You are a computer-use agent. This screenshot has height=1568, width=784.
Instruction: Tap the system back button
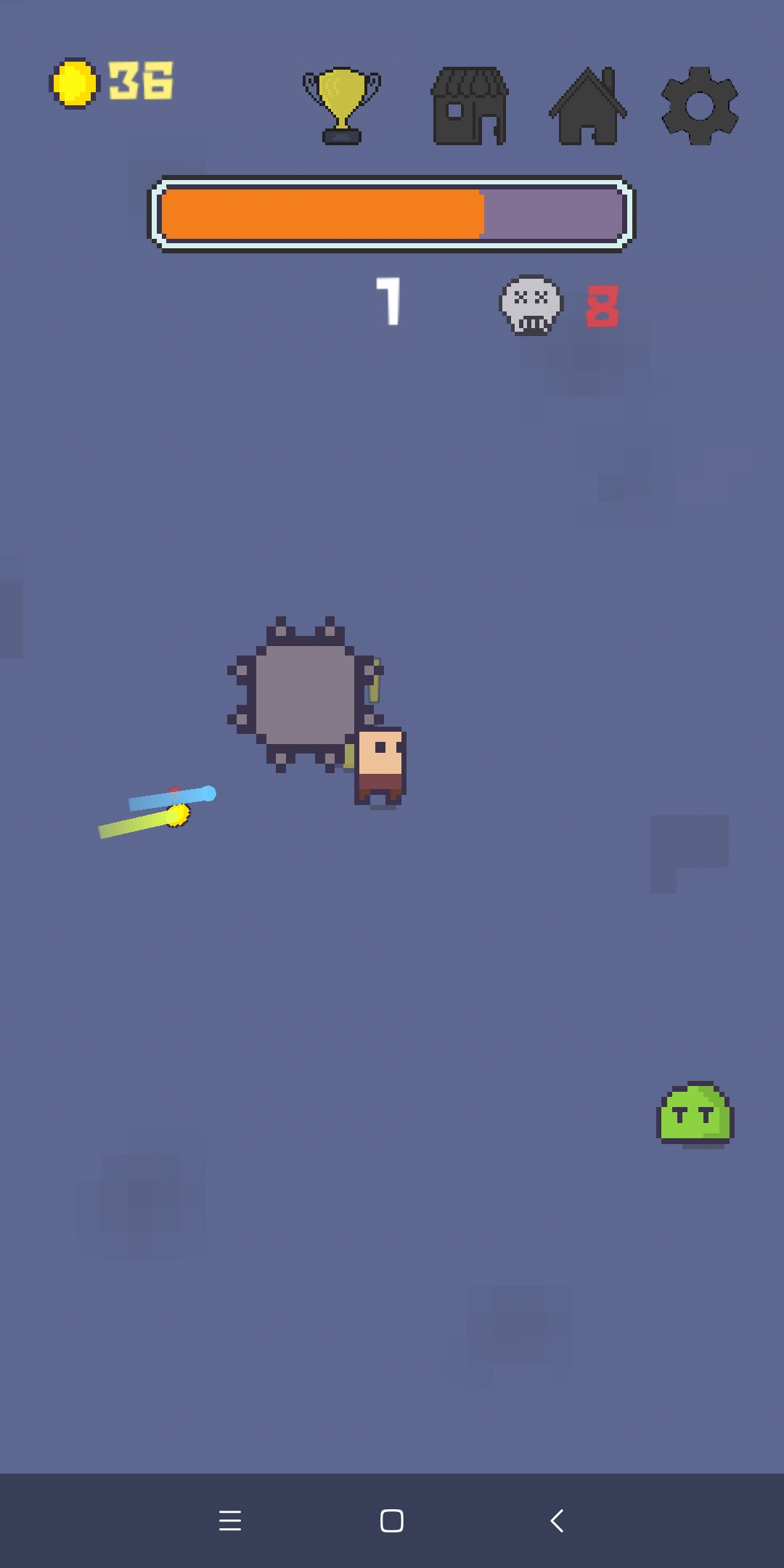(557, 1520)
